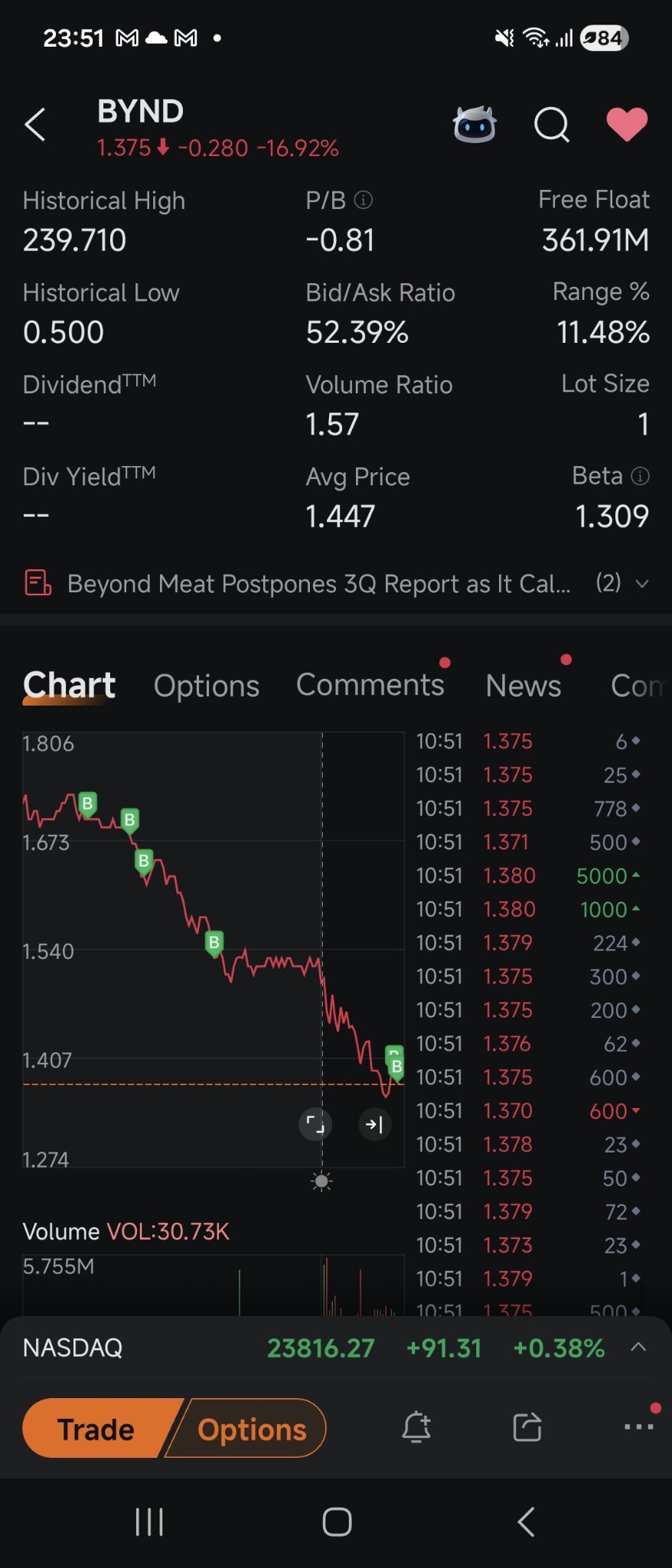Image resolution: width=672 pixels, height=1568 pixels.
Task: Show info about Beta
Action: pos(641,476)
